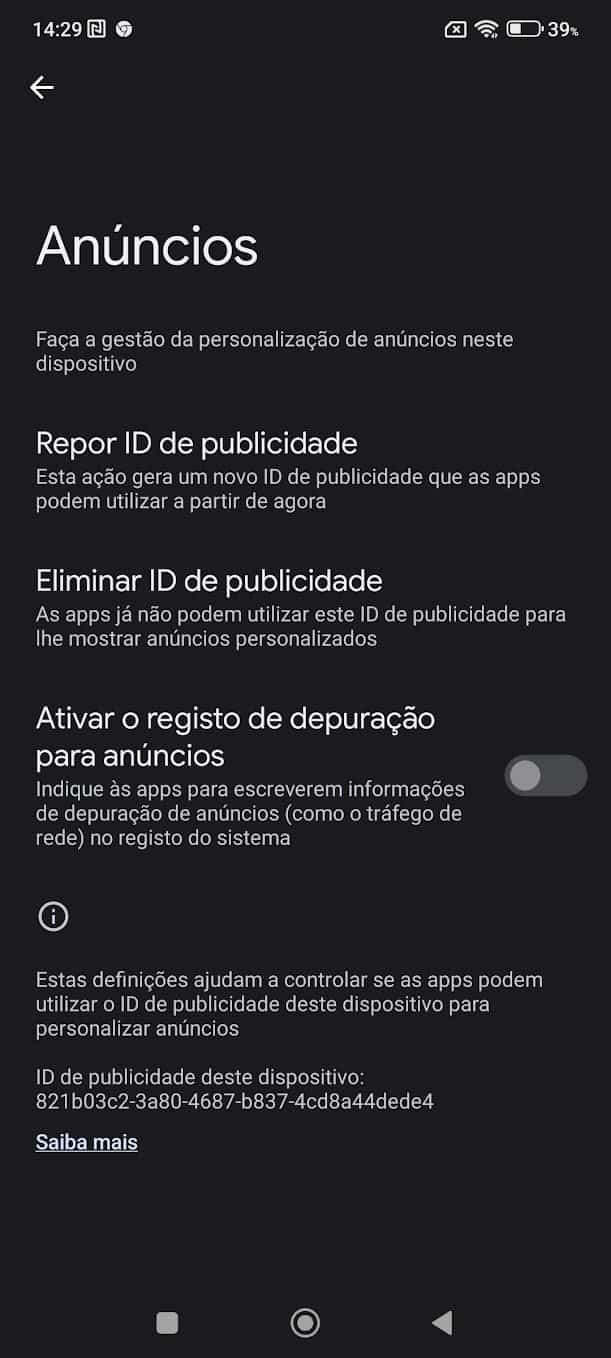Tap the system home button
Screen dimensions: 611x1358
coord(305,1323)
